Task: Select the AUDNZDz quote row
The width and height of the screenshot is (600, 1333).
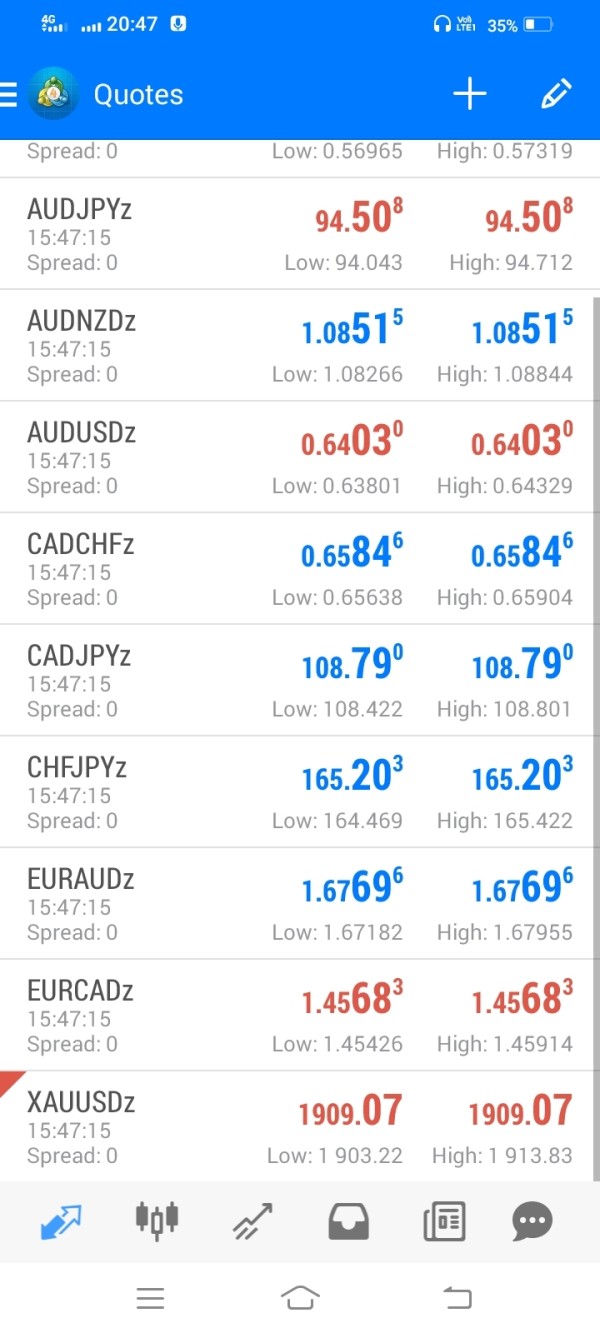Action: click(300, 346)
